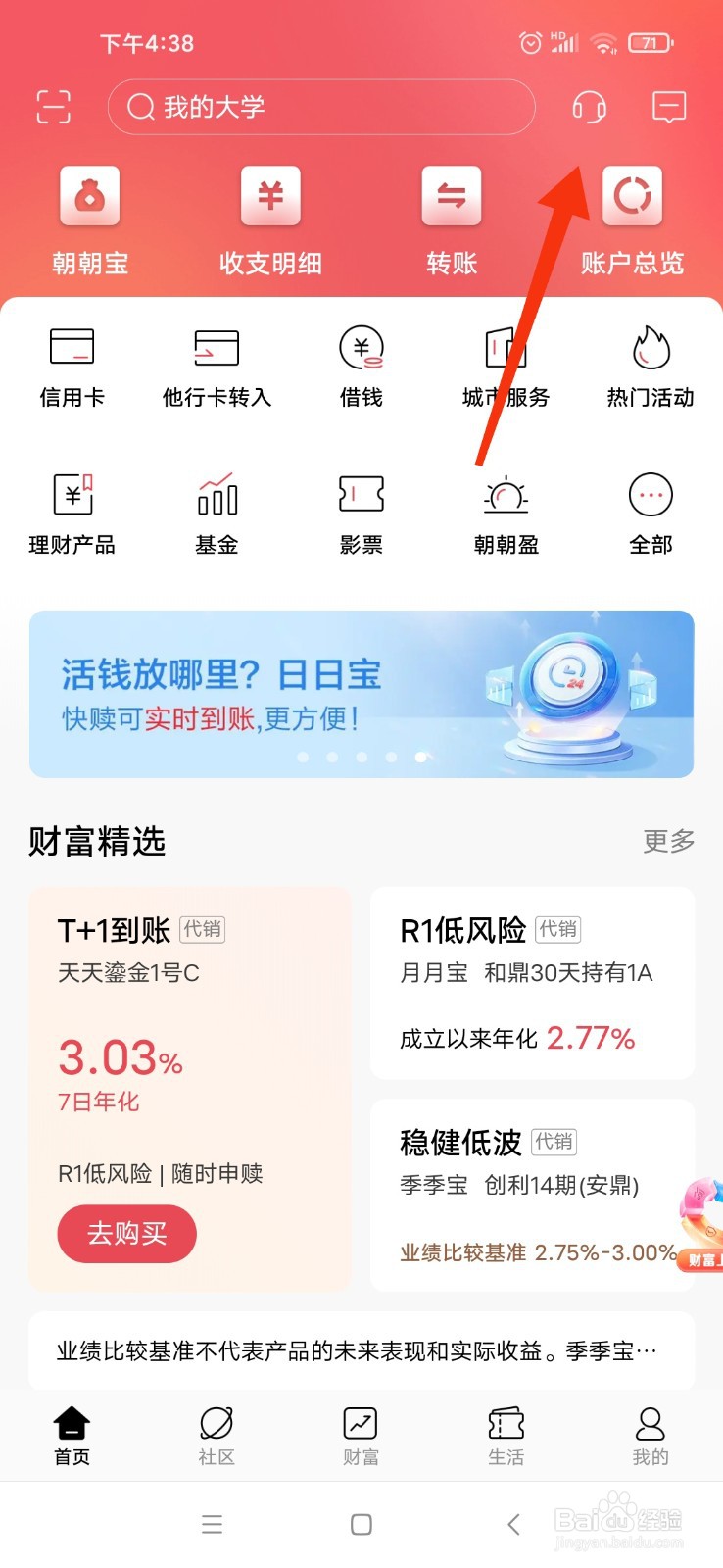Tap the QR scan icon top left
The height and width of the screenshot is (1568, 723).
(53, 108)
